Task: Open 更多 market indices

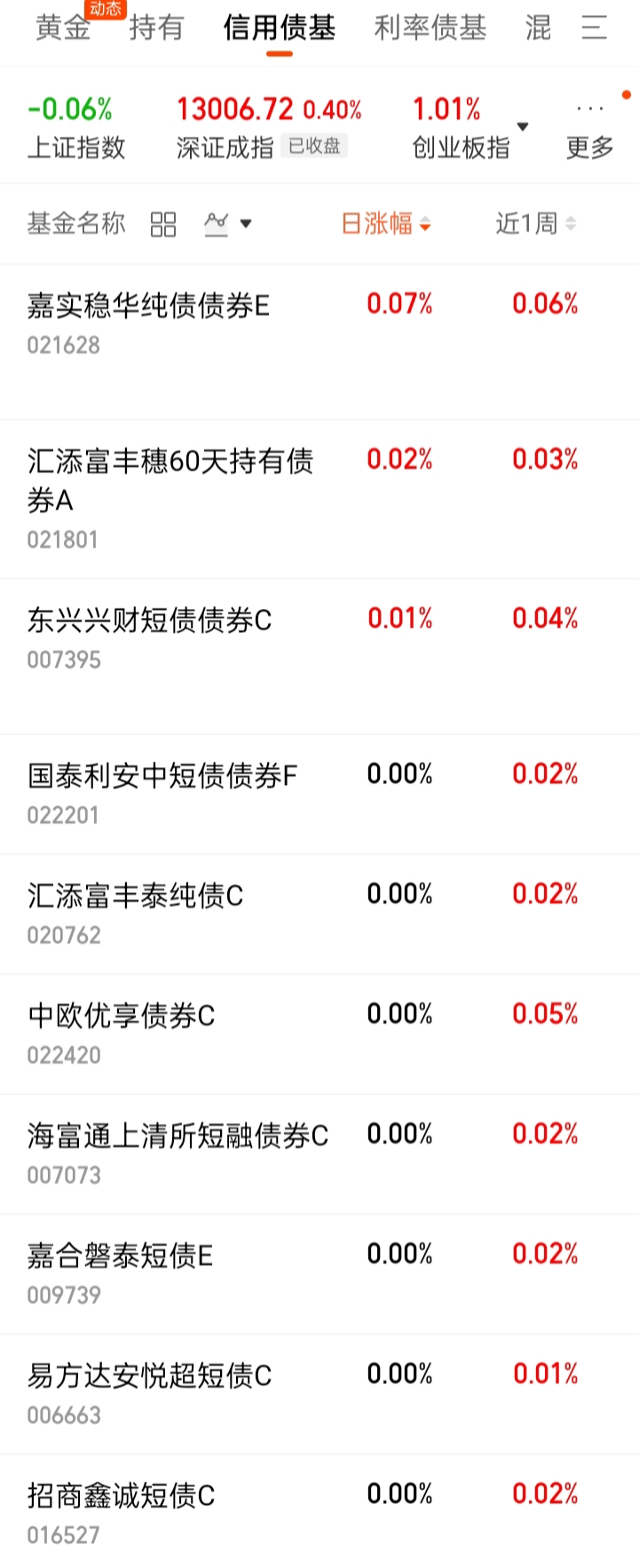Action: pos(590,130)
